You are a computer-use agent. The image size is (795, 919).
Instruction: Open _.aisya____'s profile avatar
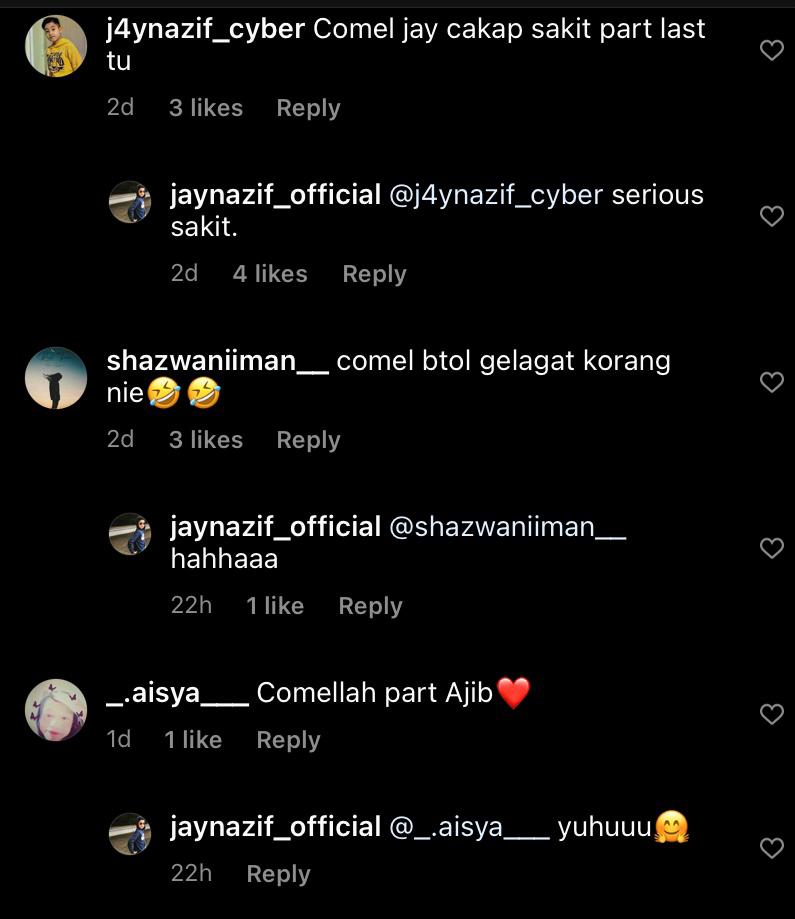click(55, 710)
